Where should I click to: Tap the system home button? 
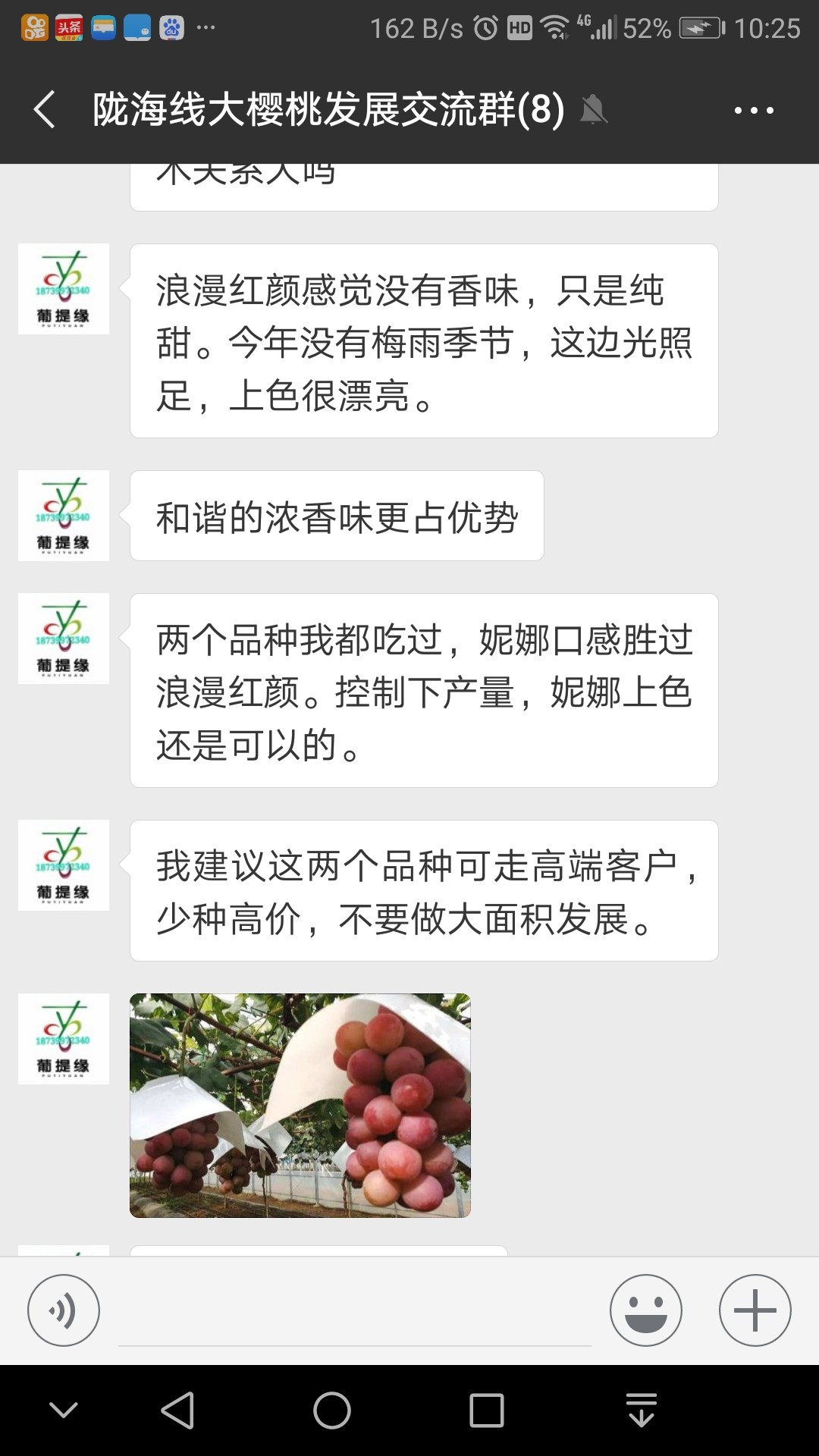coord(332,1410)
